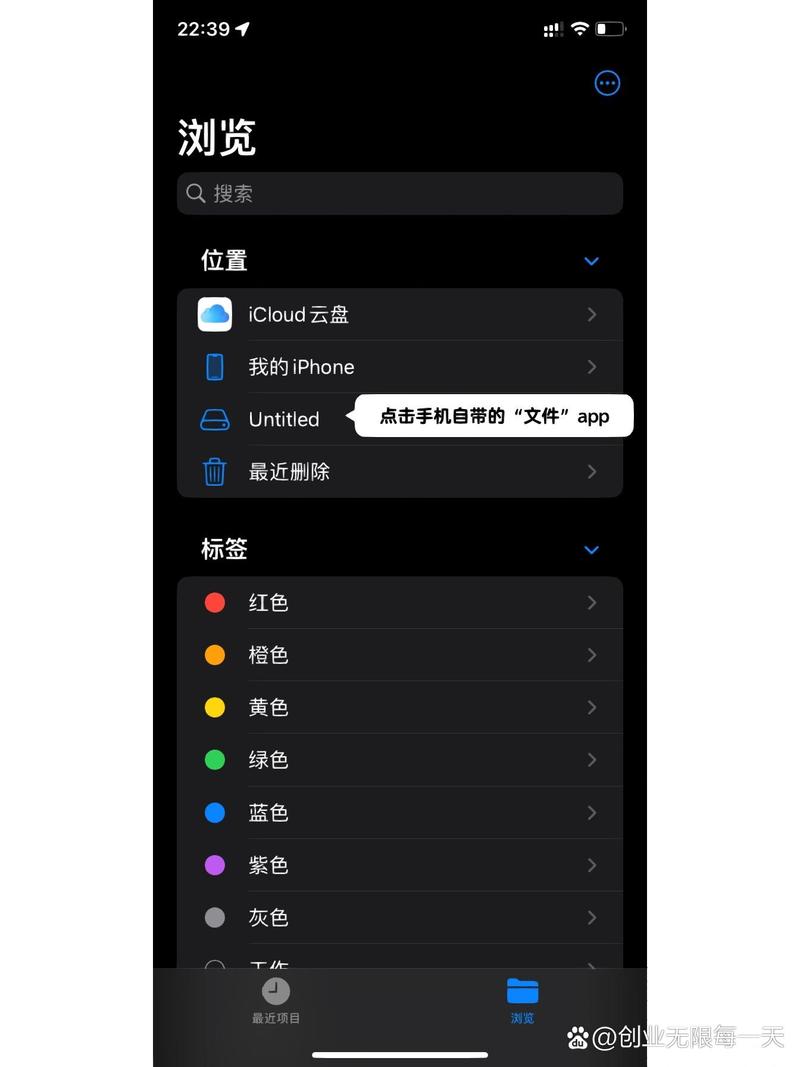The height and width of the screenshot is (1067, 800).
Task: Tap the 搜索 search input field
Action: tap(400, 193)
